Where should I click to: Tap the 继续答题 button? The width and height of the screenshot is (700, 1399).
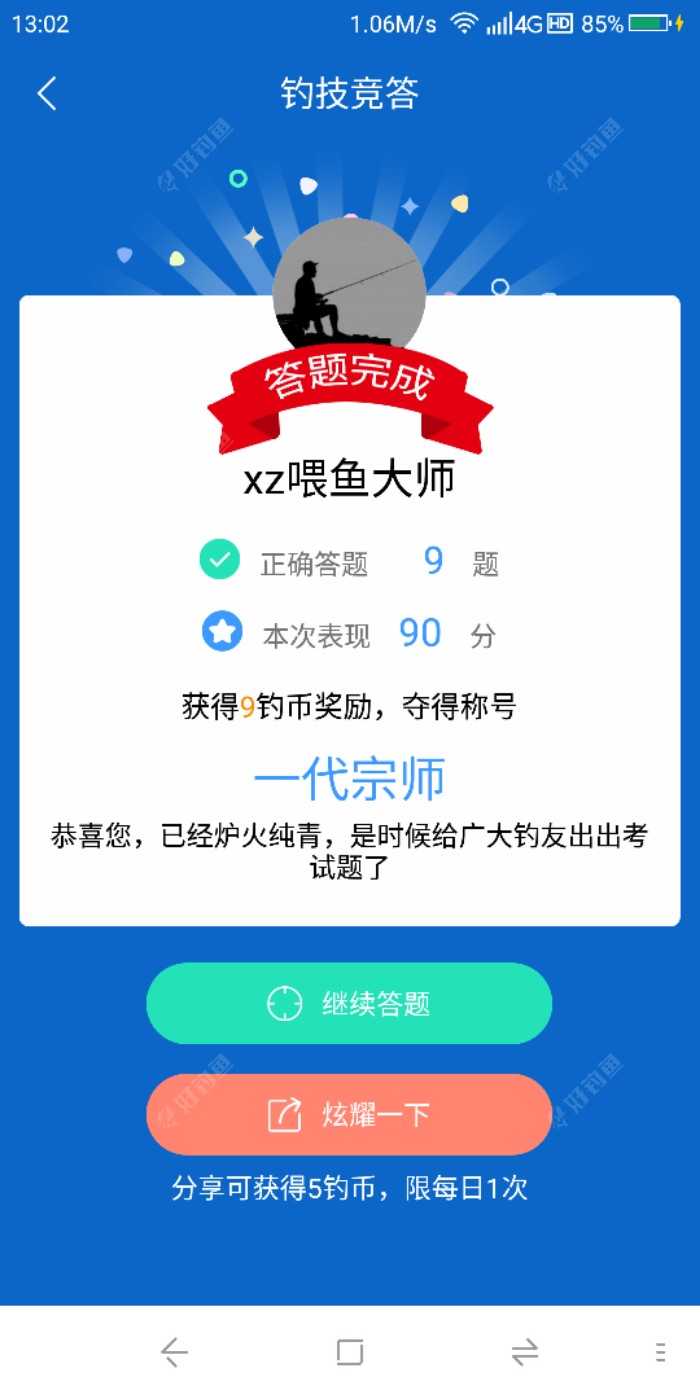coord(349,1003)
